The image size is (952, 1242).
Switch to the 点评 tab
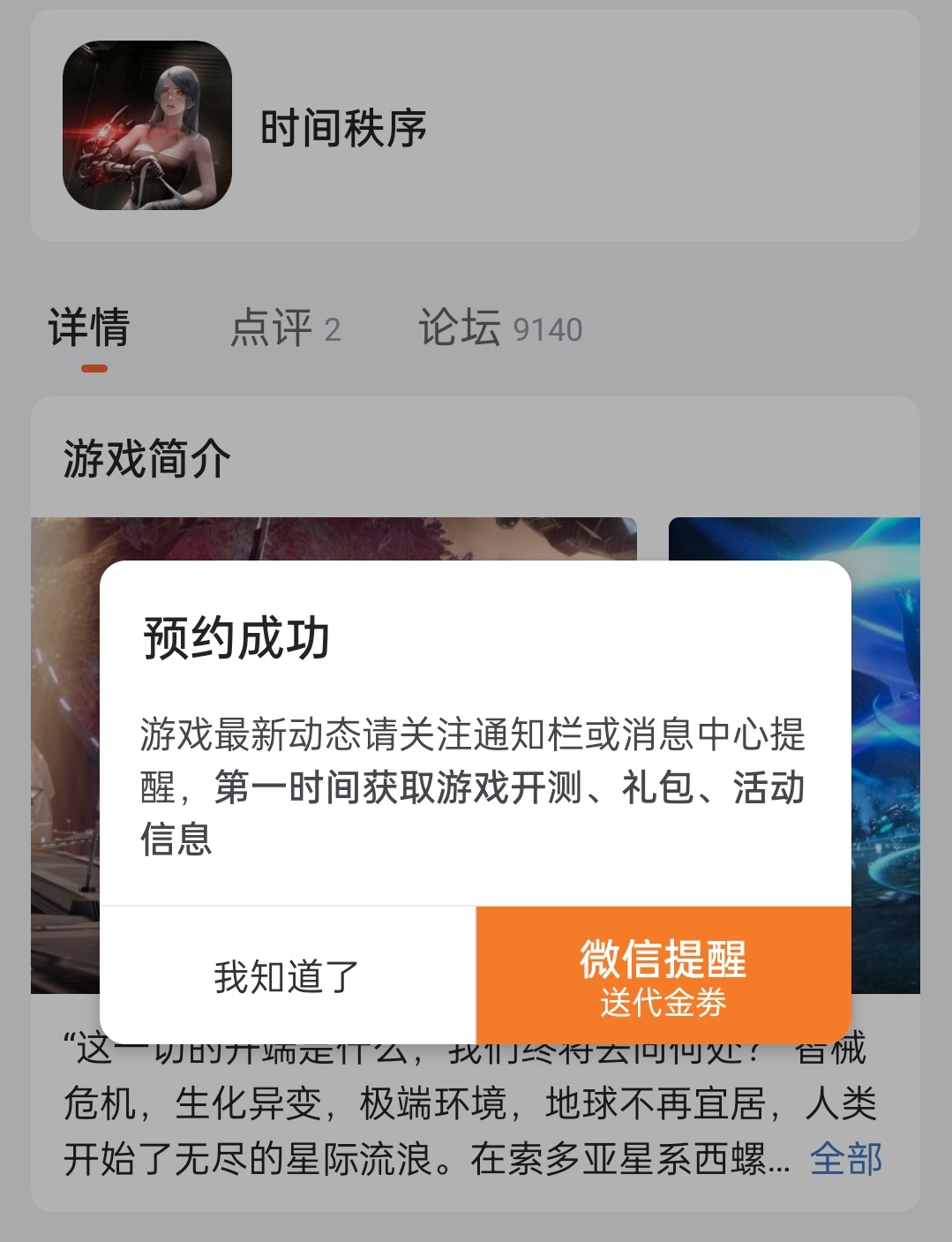point(285,328)
